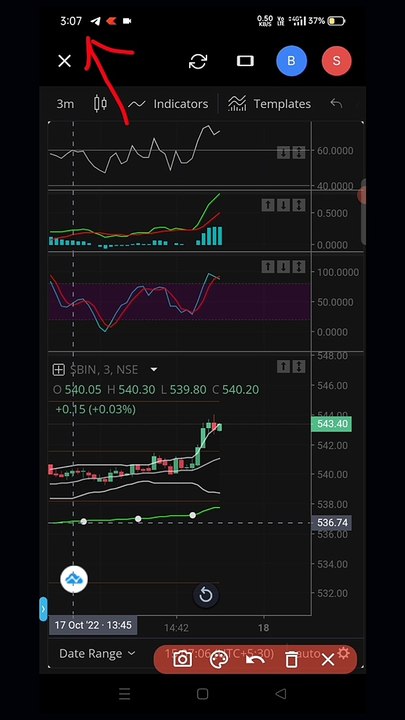Open indicator Templates
The image size is (405, 720).
point(270,104)
